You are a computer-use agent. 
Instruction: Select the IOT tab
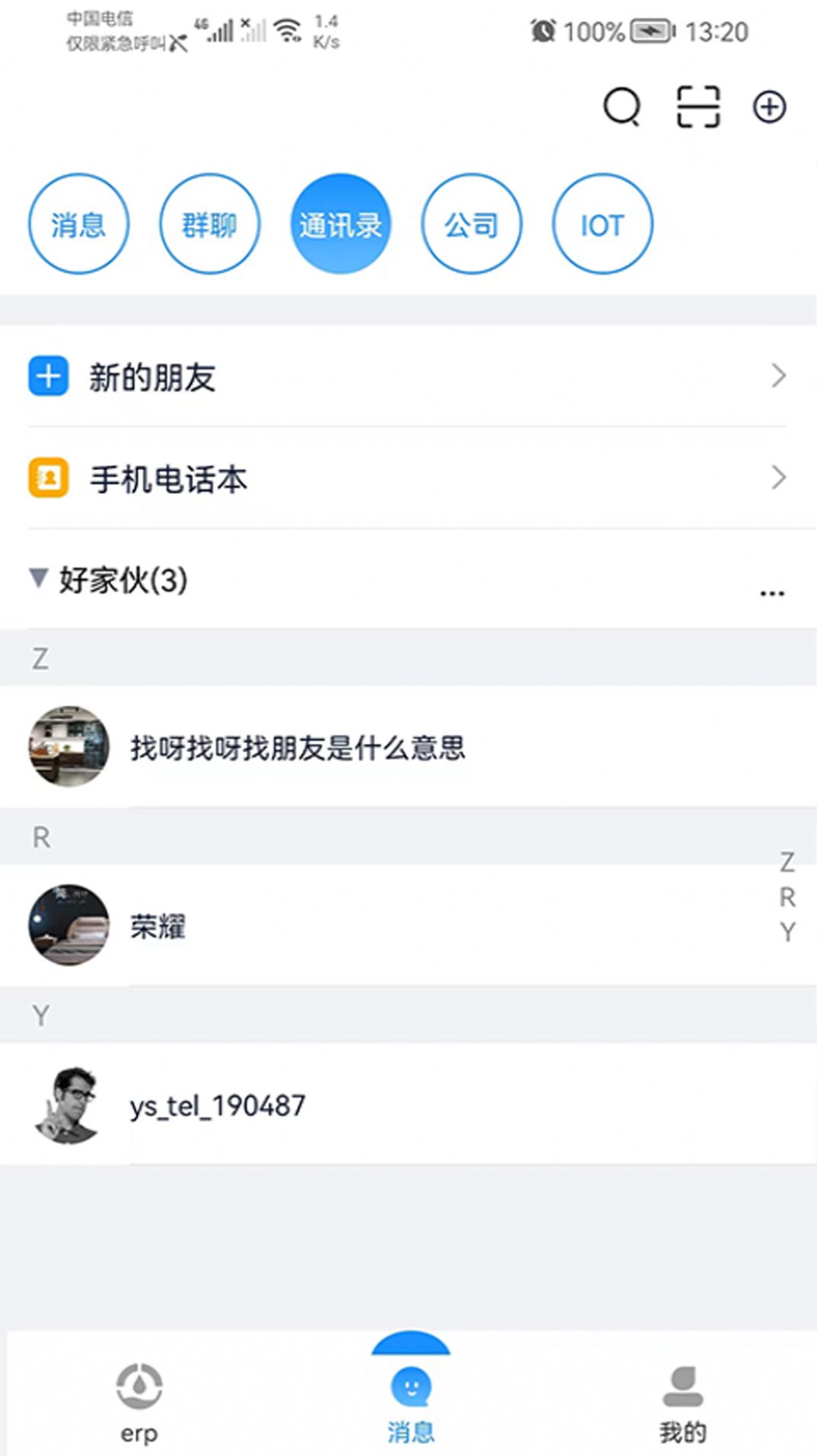(602, 224)
